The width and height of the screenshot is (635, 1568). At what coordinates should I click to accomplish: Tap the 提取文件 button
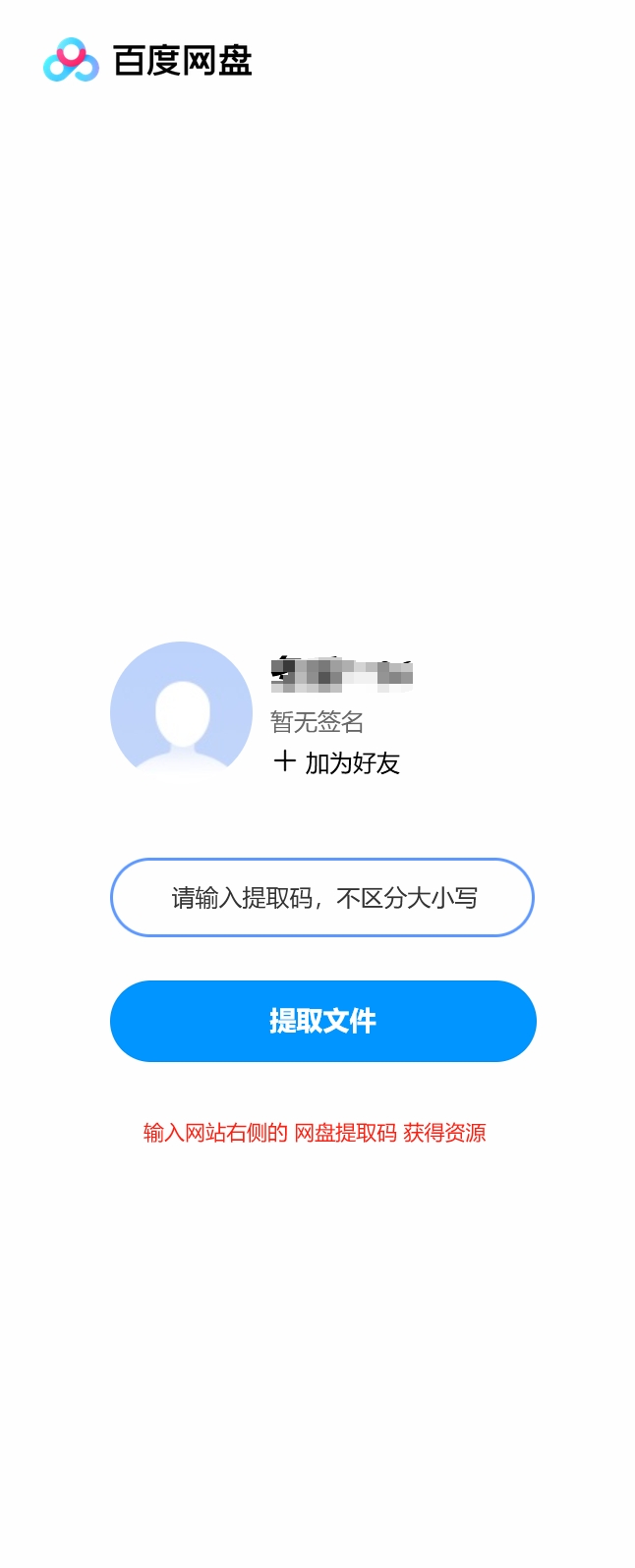click(x=322, y=1021)
